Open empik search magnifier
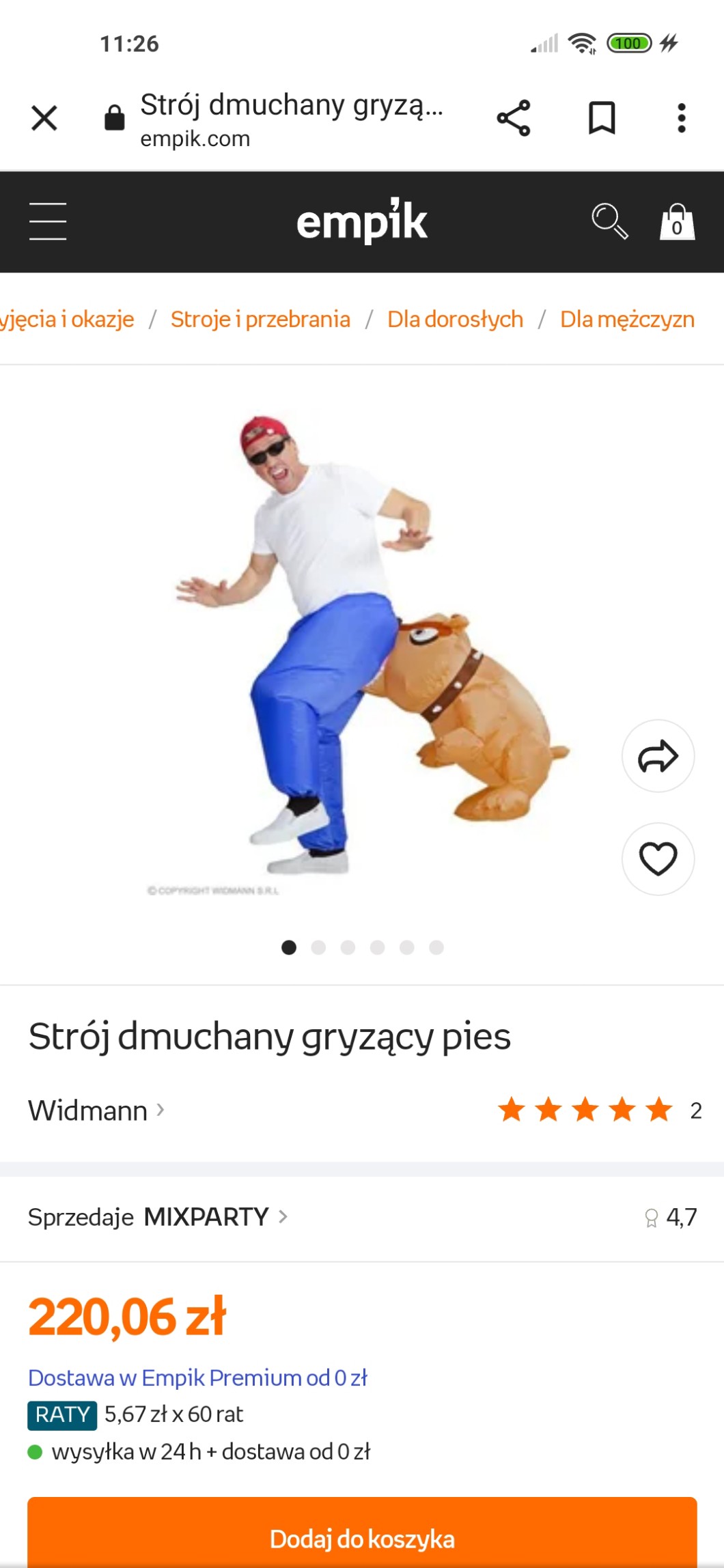Image resolution: width=724 pixels, height=1568 pixels. click(609, 221)
